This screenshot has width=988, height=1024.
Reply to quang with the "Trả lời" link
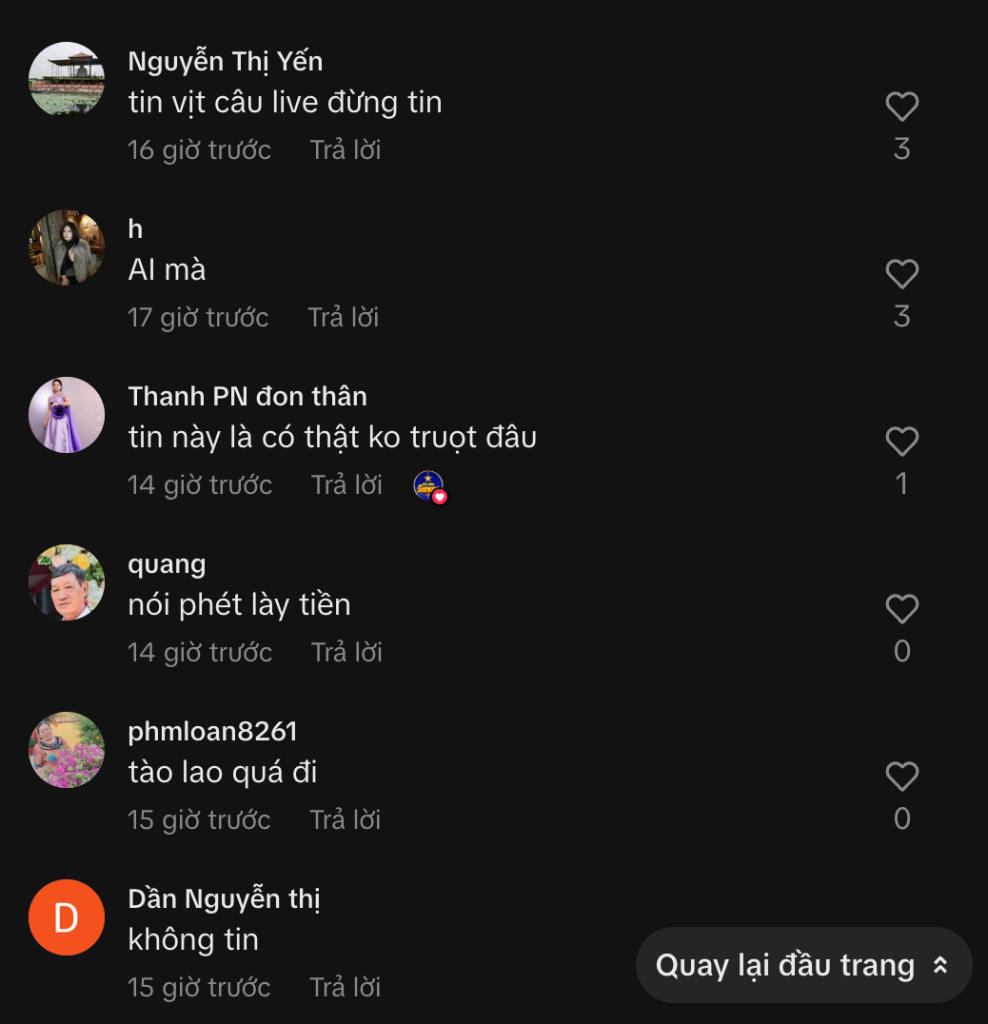click(346, 652)
